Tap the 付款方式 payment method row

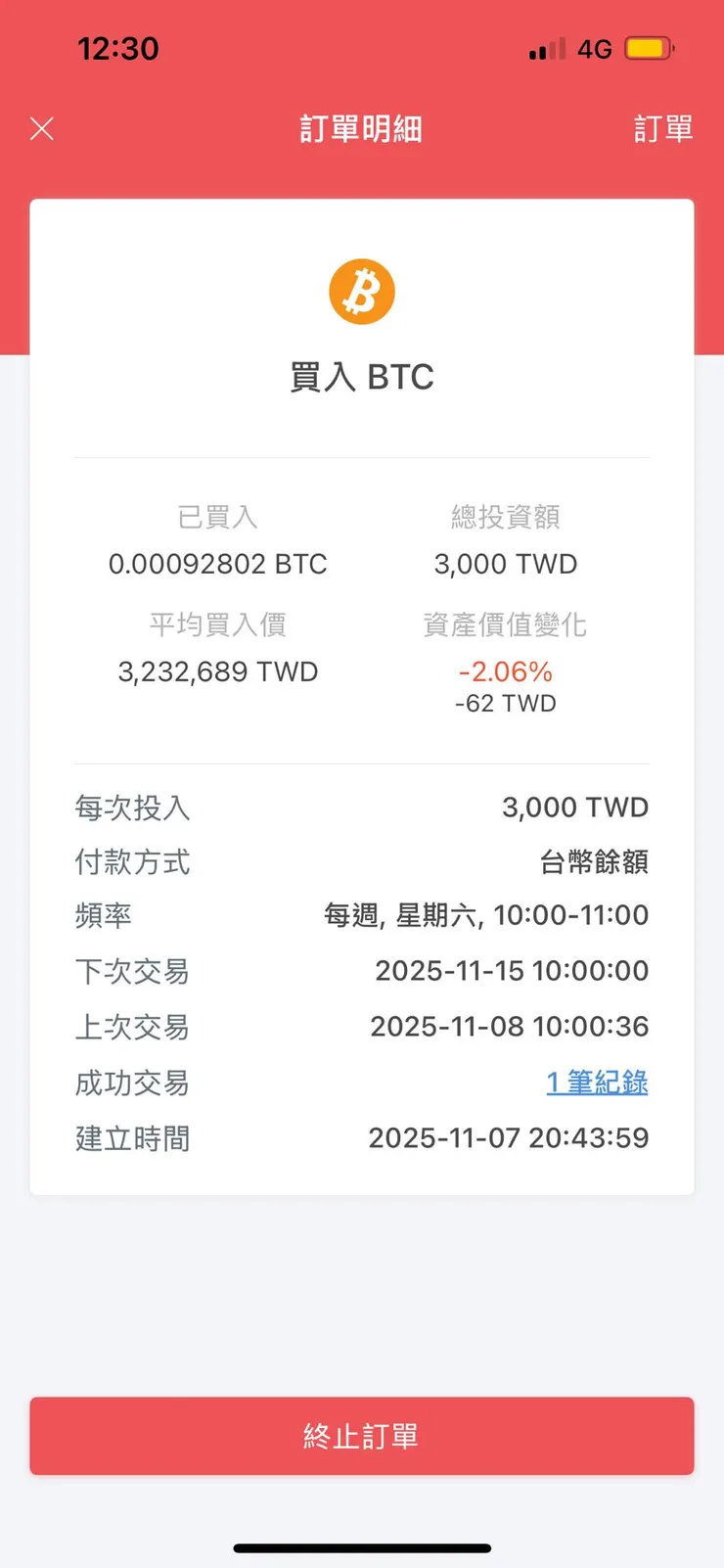(362, 863)
